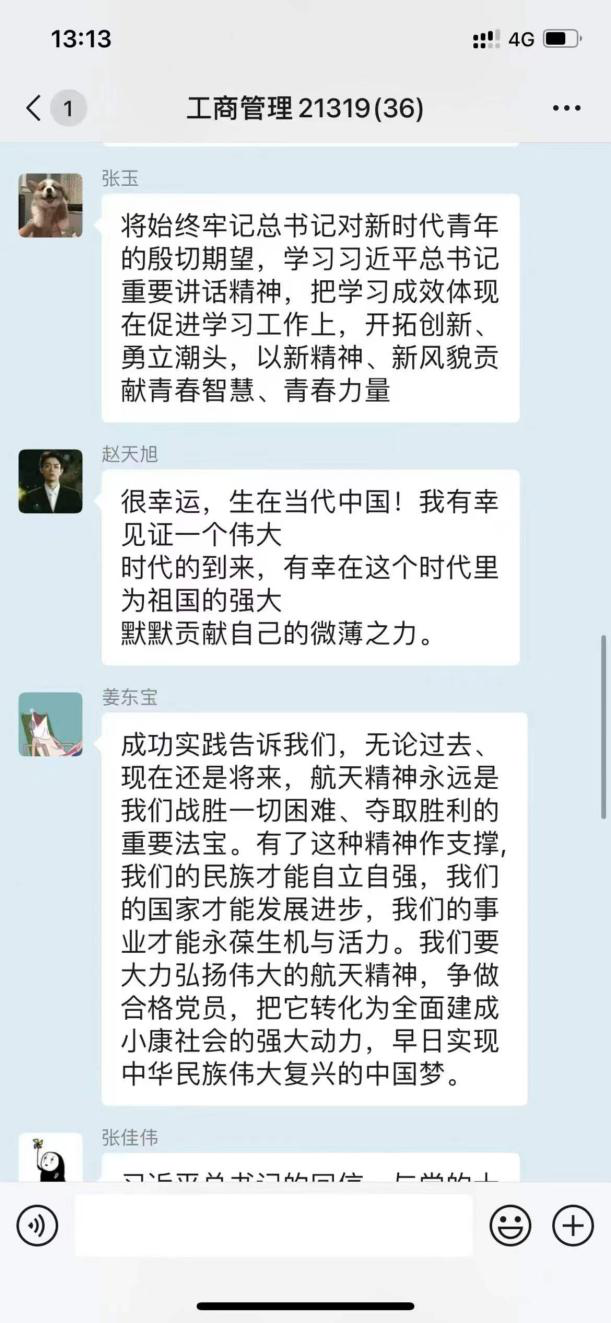This screenshot has width=611, height=1323.
Task: Open the group chat overflow menu
Action: [x=566, y=108]
